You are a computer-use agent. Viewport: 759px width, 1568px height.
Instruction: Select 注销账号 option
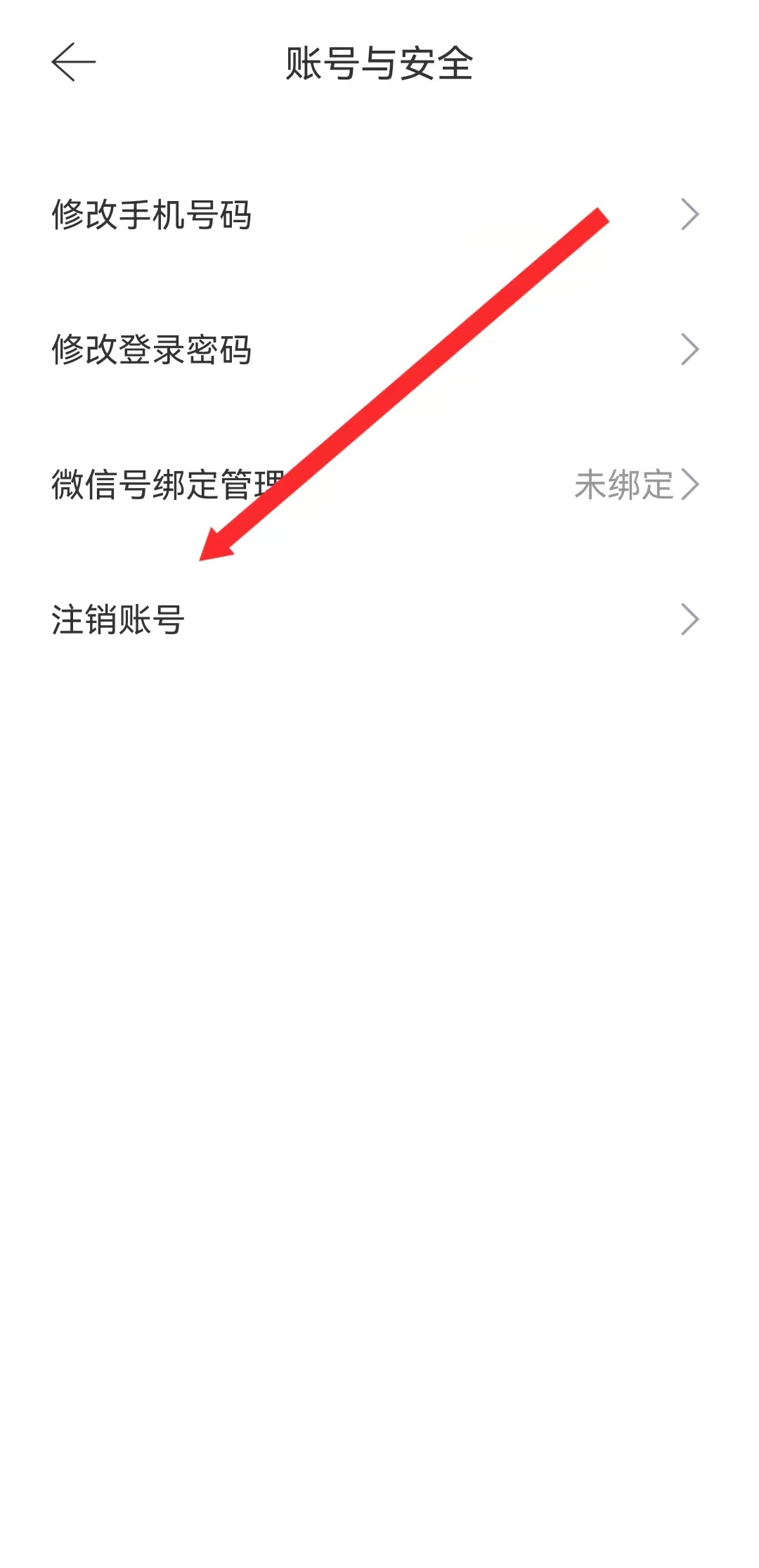coord(117,619)
